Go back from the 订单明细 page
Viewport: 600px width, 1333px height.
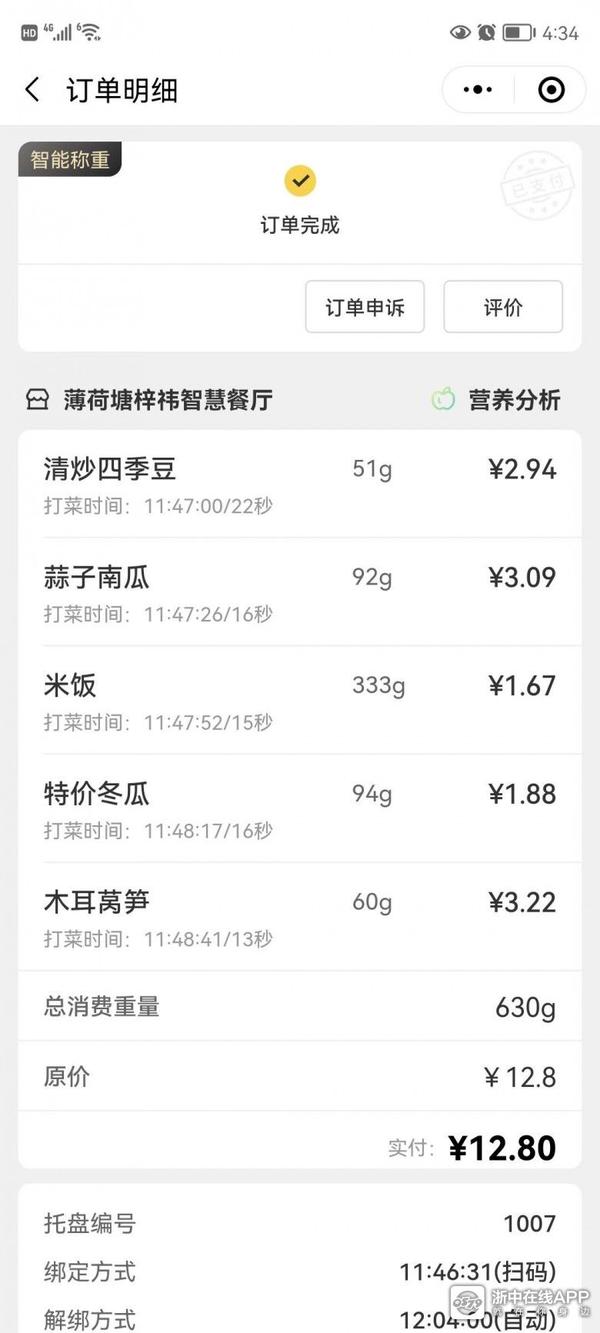click(33, 90)
